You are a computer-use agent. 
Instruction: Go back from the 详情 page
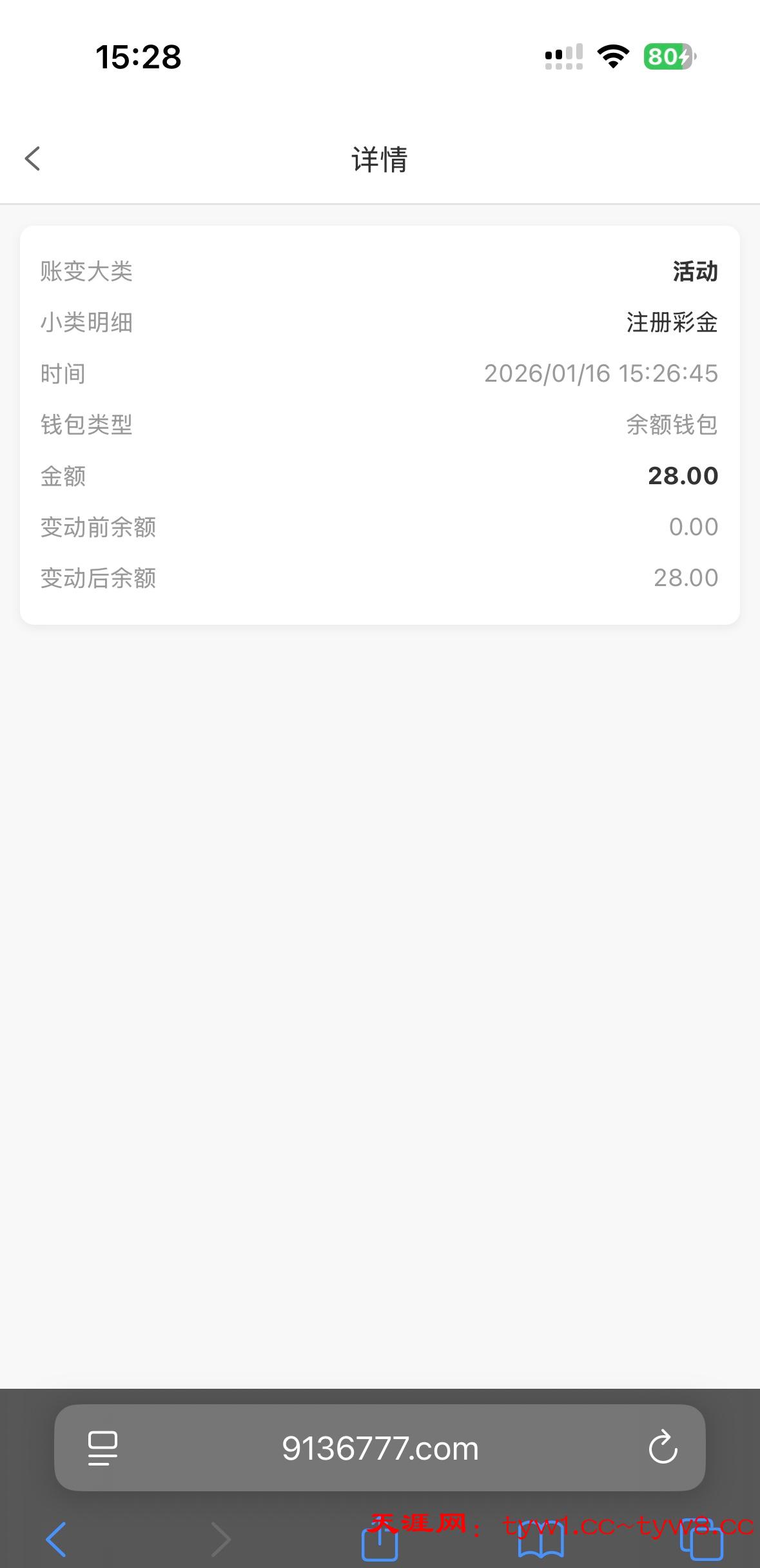coord(33,159)
